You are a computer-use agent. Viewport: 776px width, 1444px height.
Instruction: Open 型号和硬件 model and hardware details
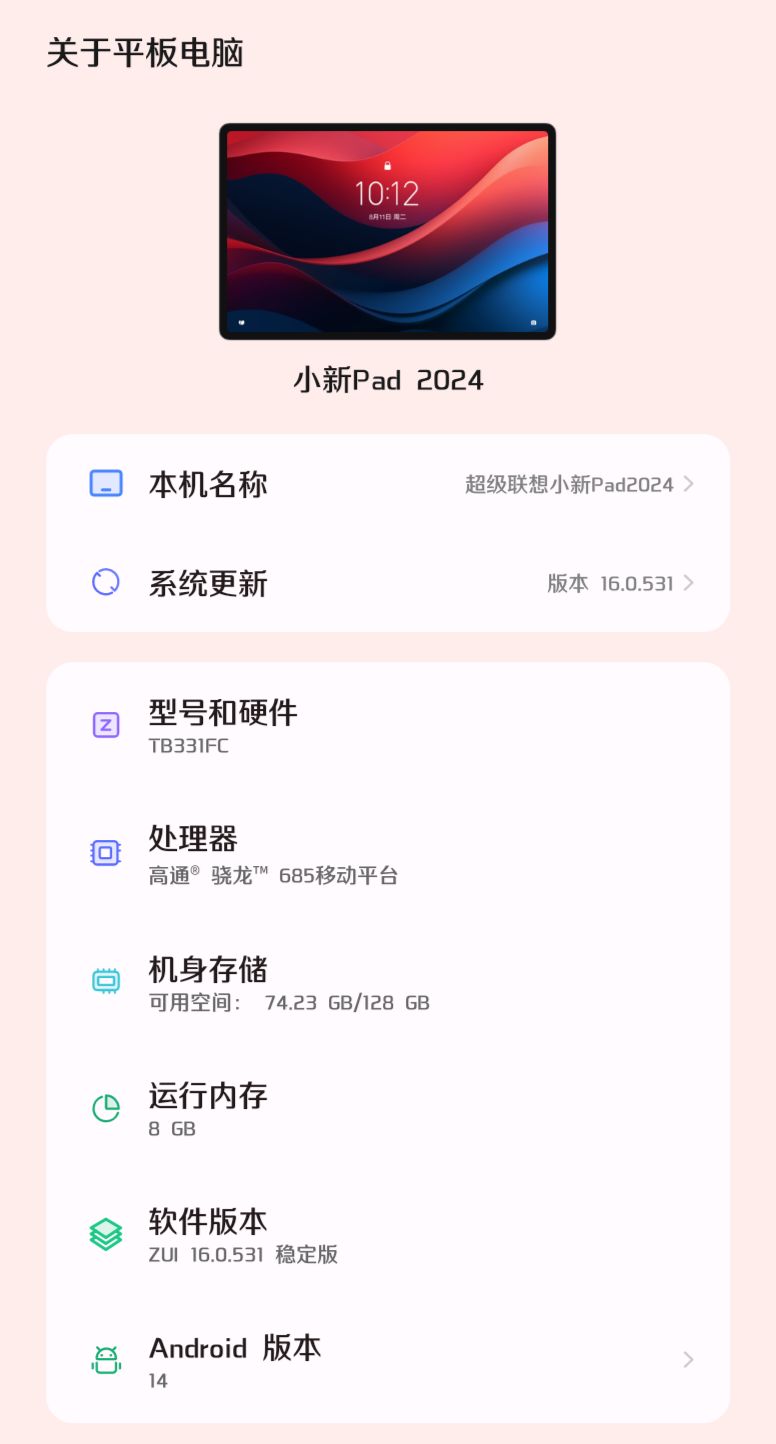(388, 725)
